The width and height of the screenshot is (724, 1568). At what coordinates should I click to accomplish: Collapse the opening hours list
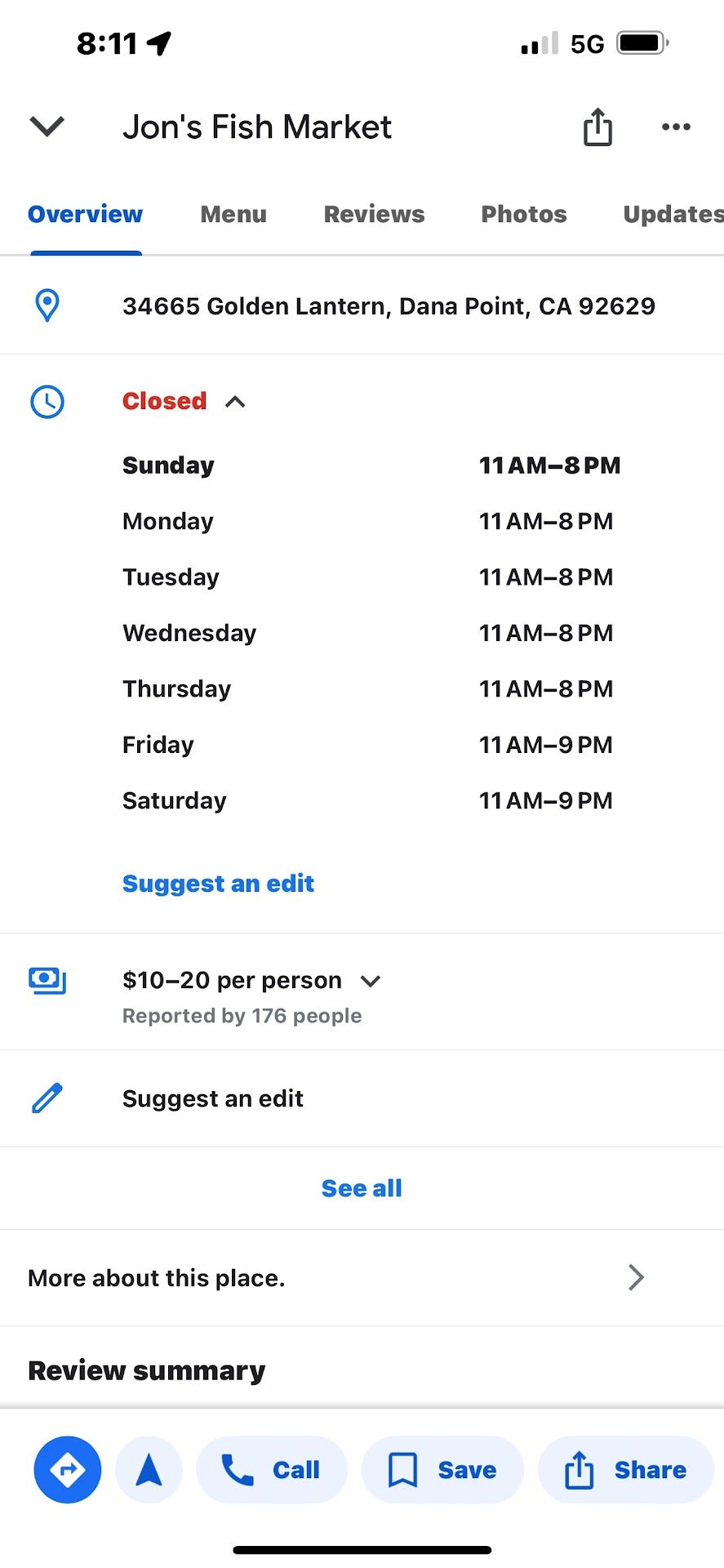[x=235, y=402]
